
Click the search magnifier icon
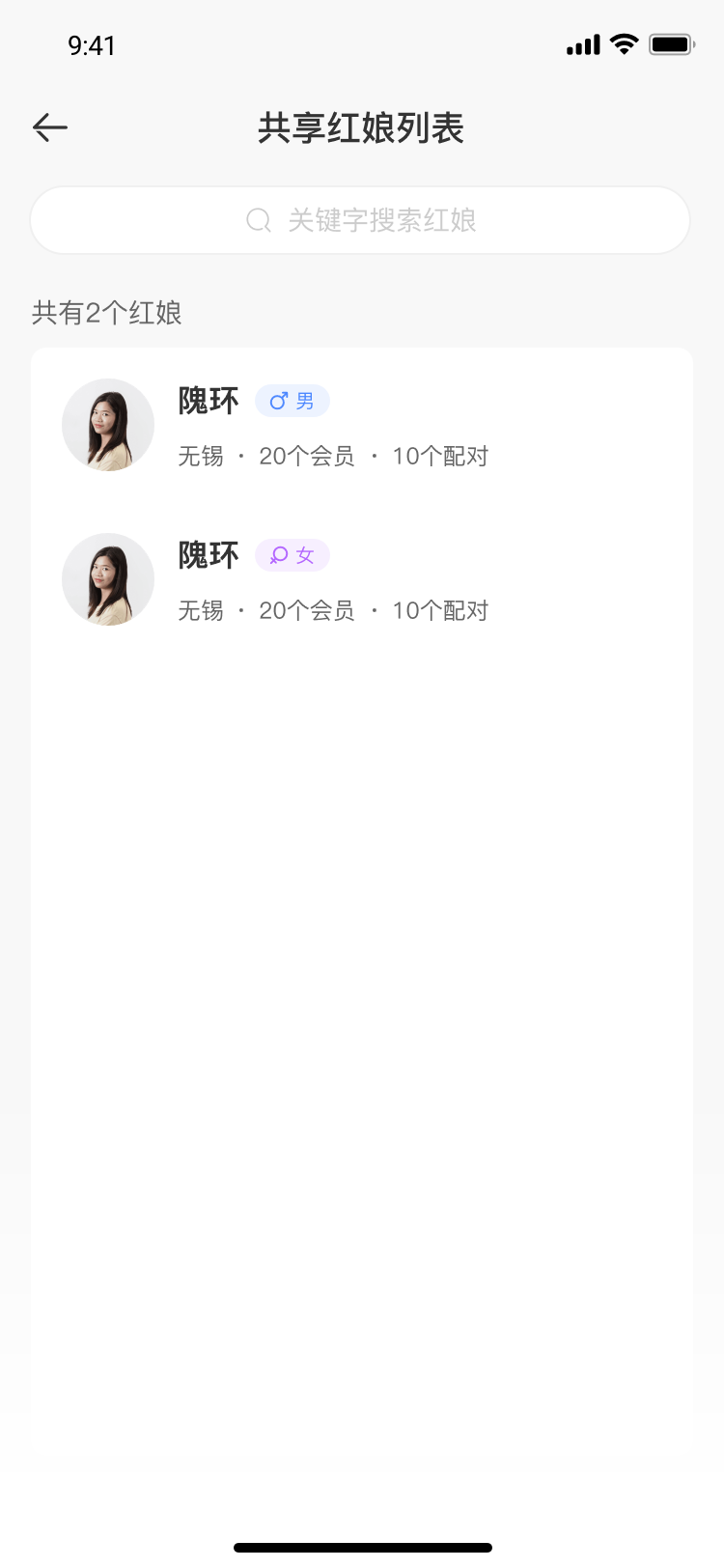258,220
